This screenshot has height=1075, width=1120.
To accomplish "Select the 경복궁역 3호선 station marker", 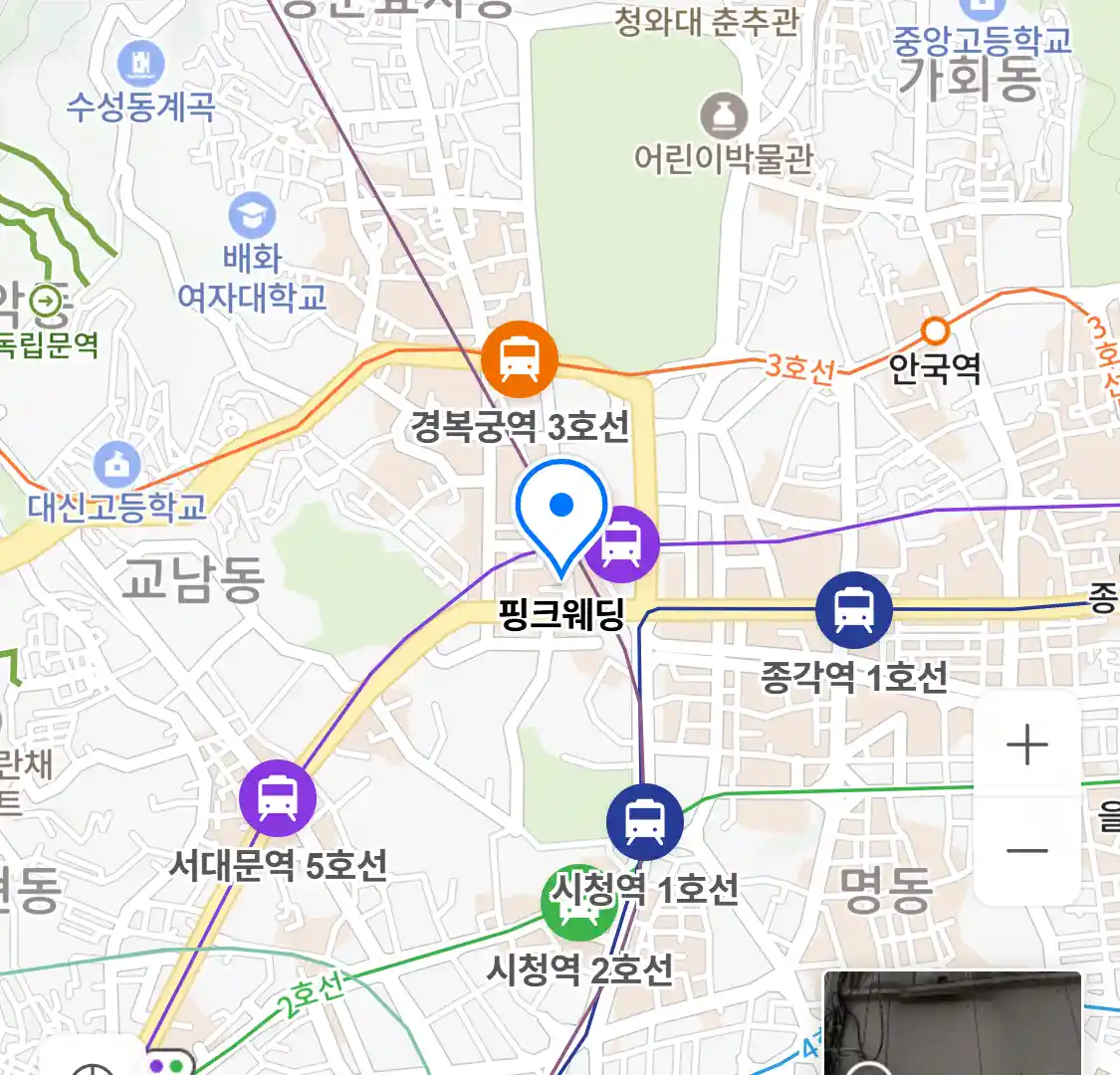I will click(519, 359).
